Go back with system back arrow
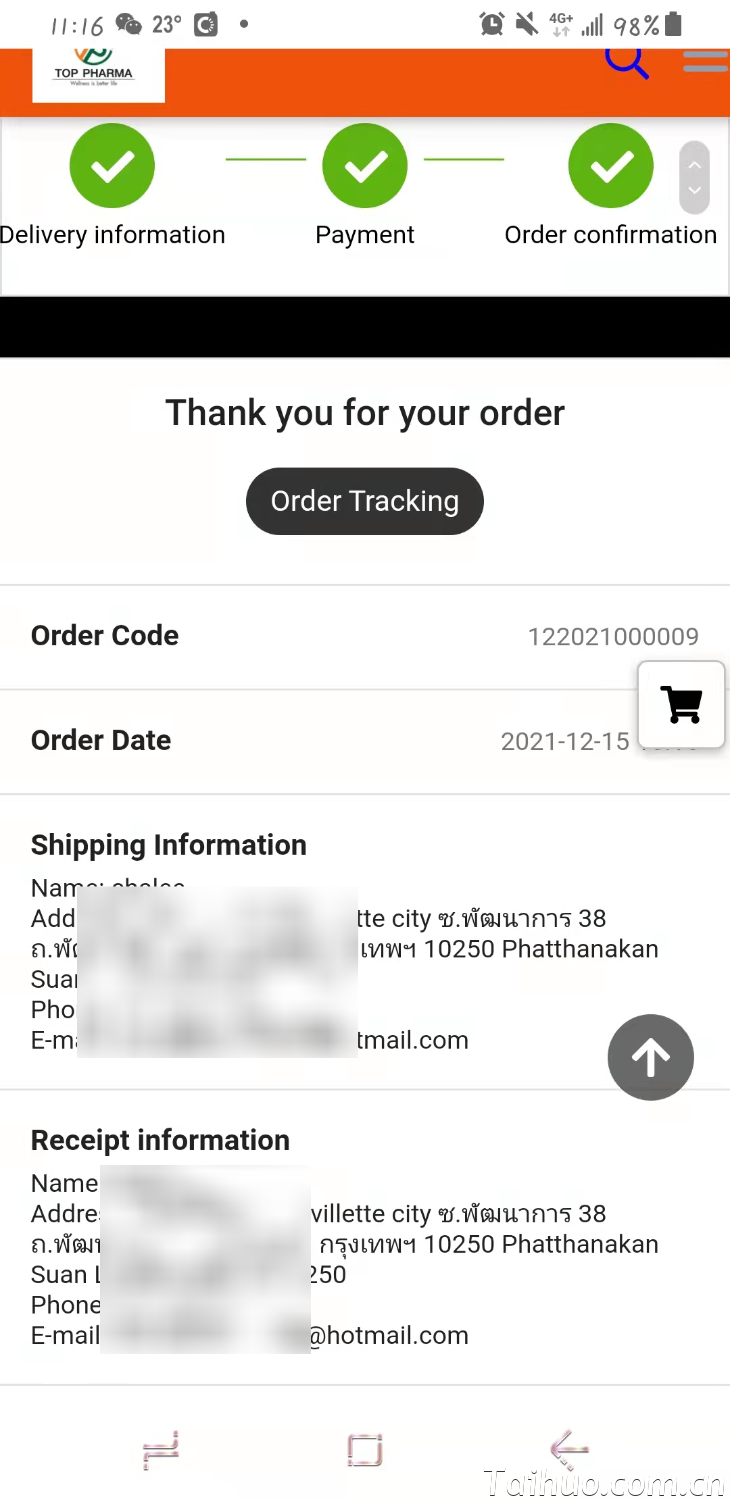The image size is (730, 1500). (x=568, y=1447)
